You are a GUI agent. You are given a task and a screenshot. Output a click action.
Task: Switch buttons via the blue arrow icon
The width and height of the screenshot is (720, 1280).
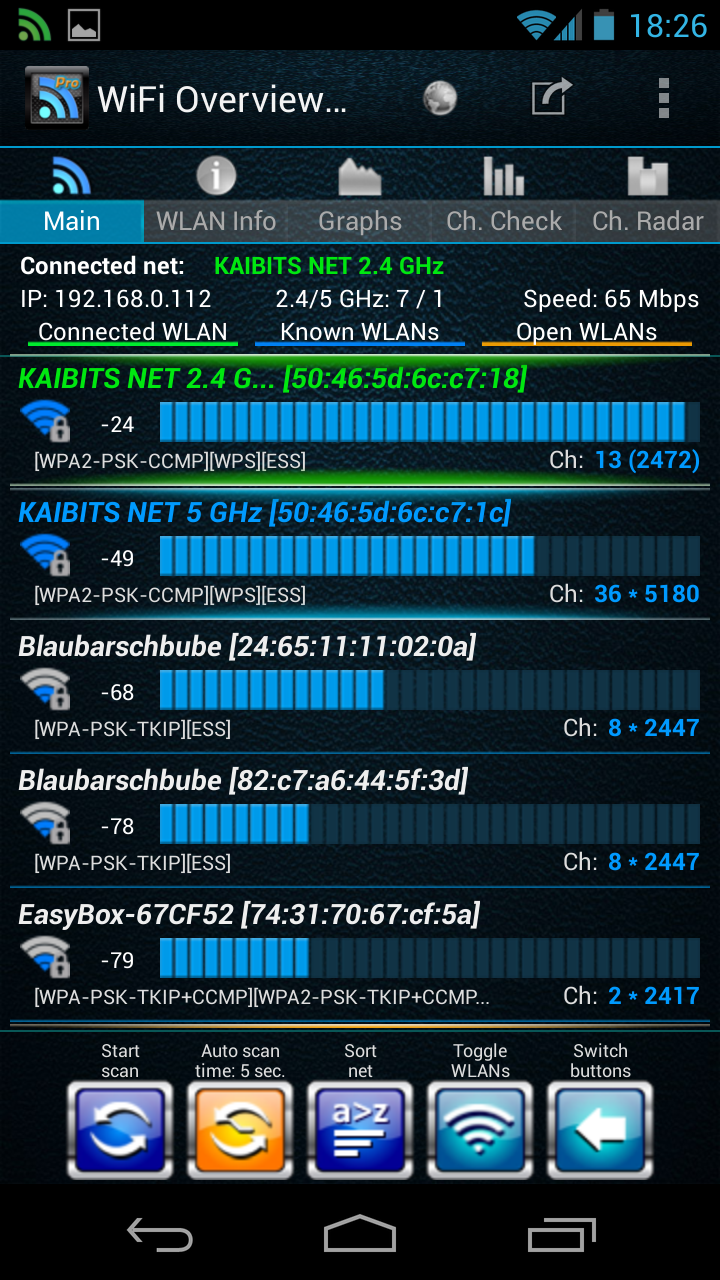(600, 1129)
